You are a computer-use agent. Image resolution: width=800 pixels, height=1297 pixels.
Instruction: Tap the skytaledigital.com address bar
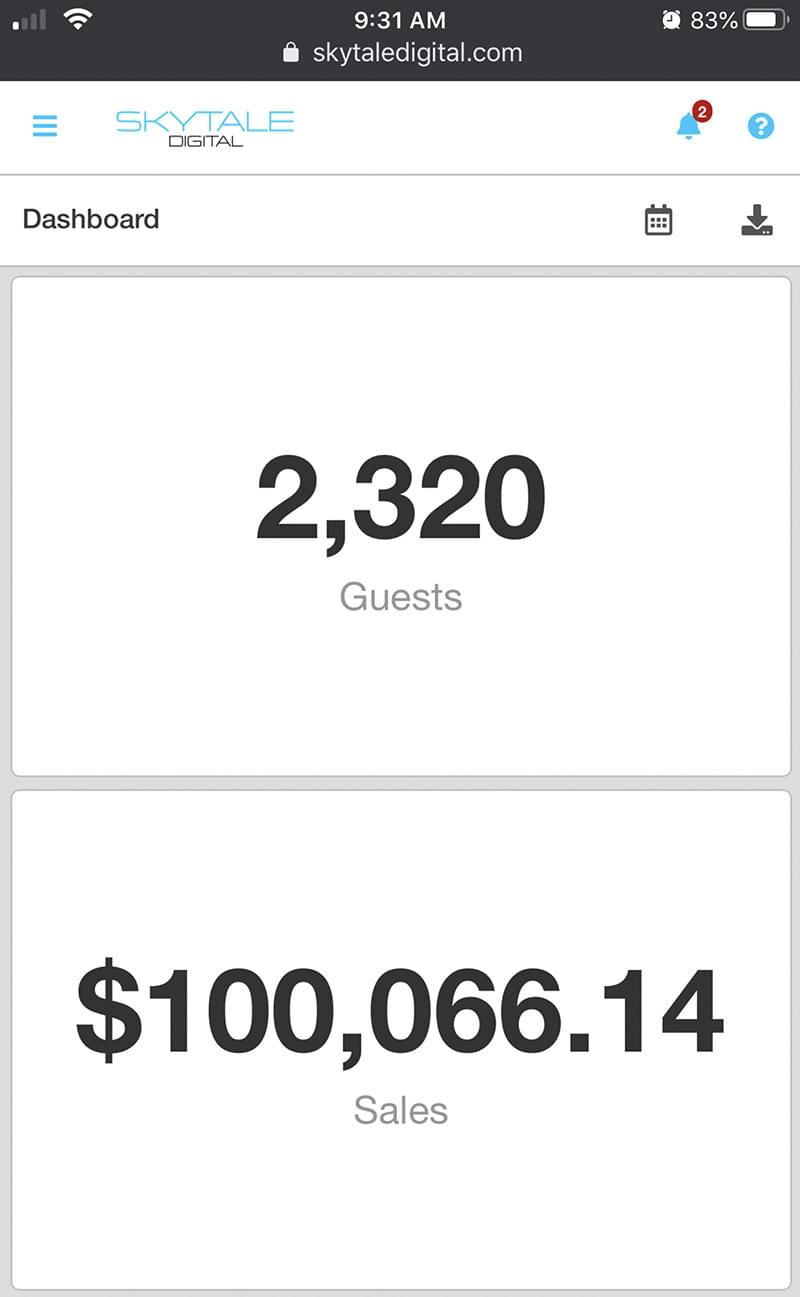(x=402, y=53)
